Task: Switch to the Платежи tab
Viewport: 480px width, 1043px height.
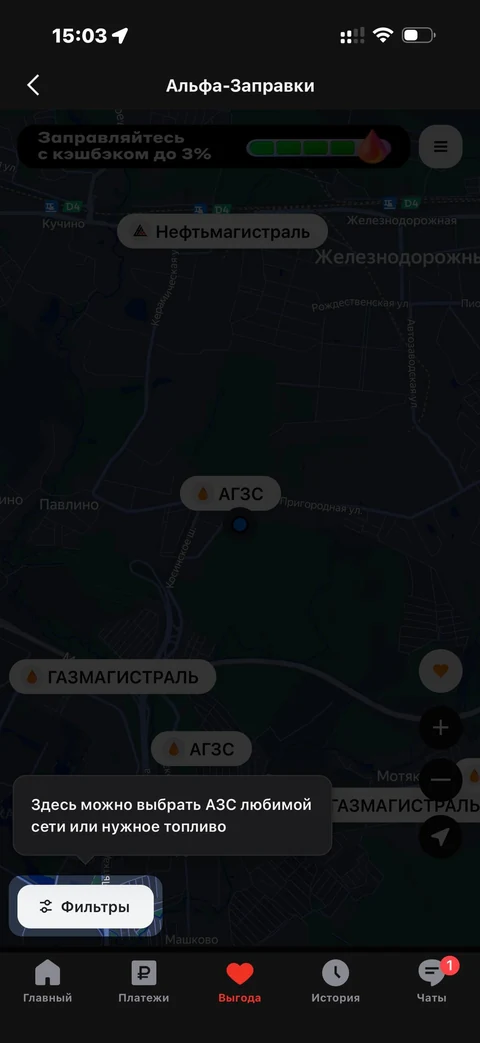Action: pyautogui.click(x=144, y=982)
